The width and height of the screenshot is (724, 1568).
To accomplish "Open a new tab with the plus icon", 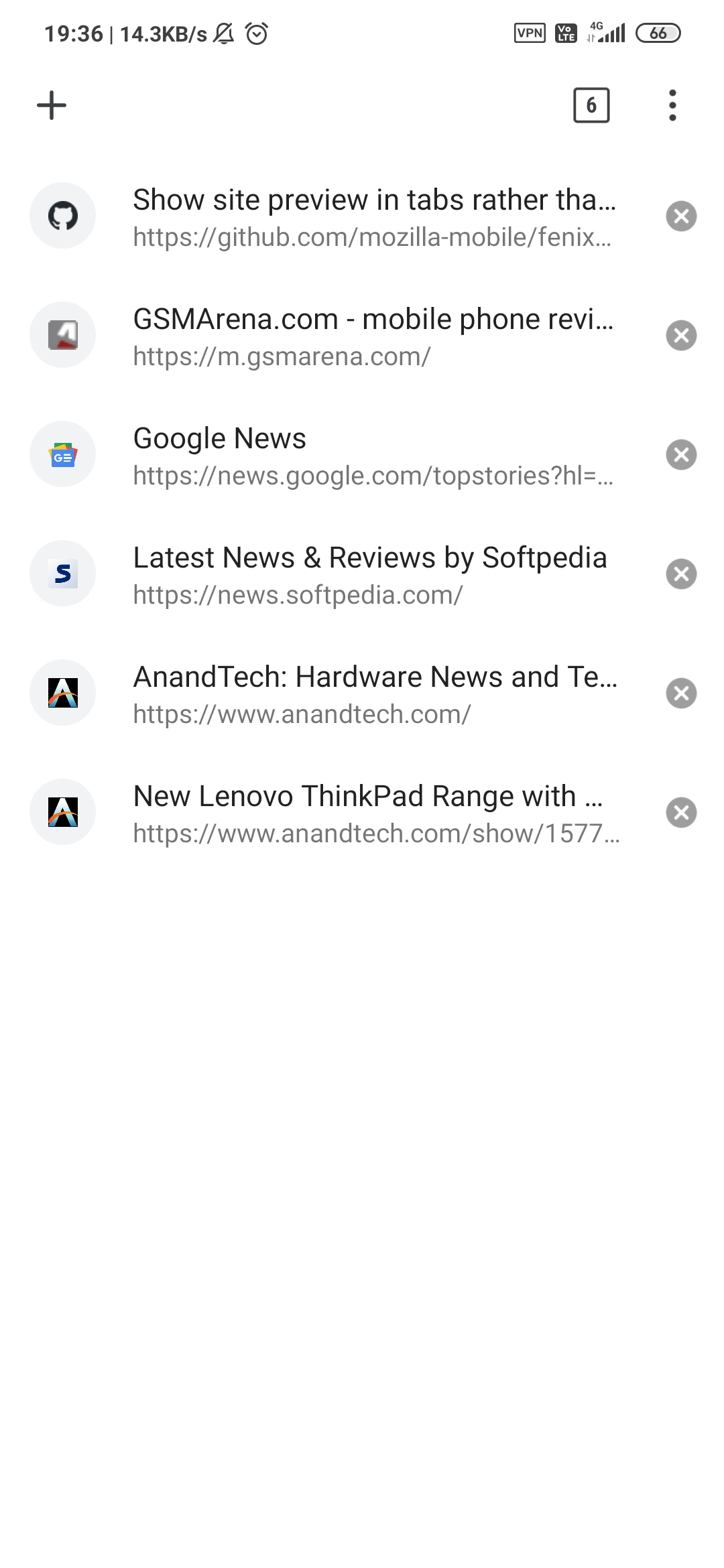I will click(x=52, y=105).
